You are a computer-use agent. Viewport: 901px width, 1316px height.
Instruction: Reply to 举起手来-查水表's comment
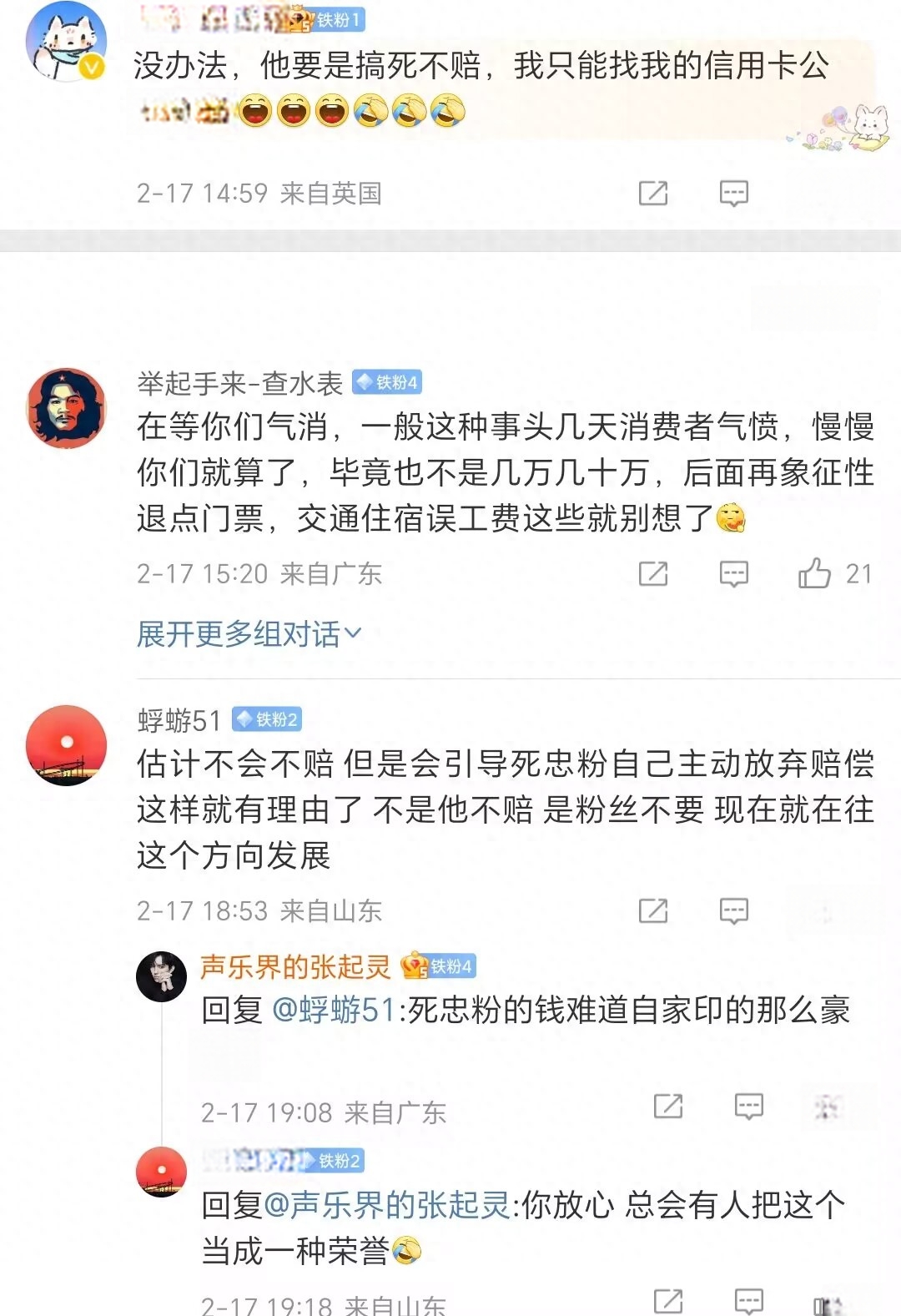point(733,574)
